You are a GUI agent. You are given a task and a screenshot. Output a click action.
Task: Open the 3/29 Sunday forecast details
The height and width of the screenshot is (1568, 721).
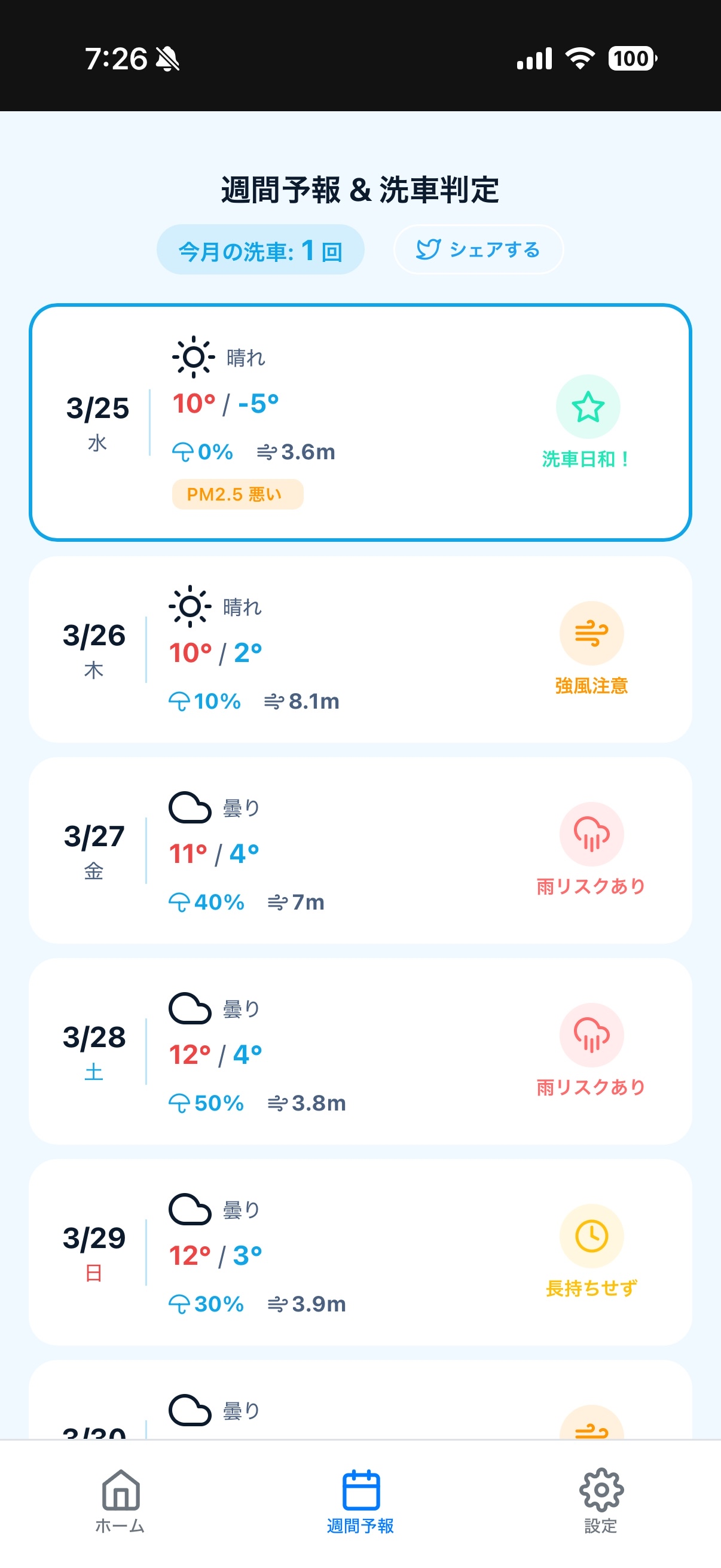(360, 1251)
